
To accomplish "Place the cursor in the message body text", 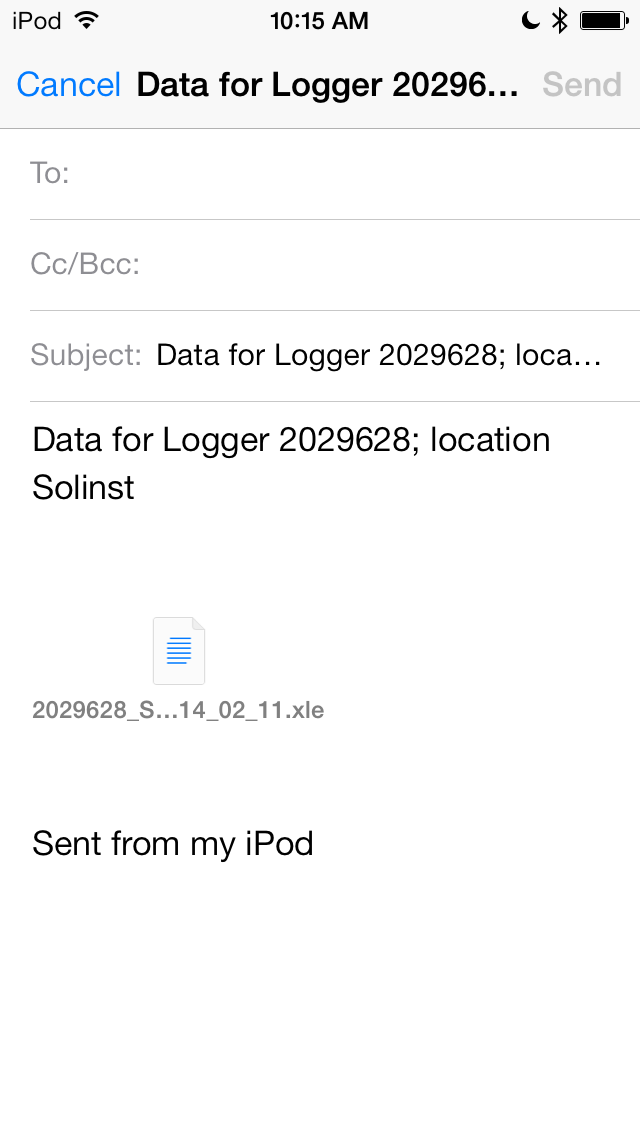I will pyautogui.click(x=290, y=463).
